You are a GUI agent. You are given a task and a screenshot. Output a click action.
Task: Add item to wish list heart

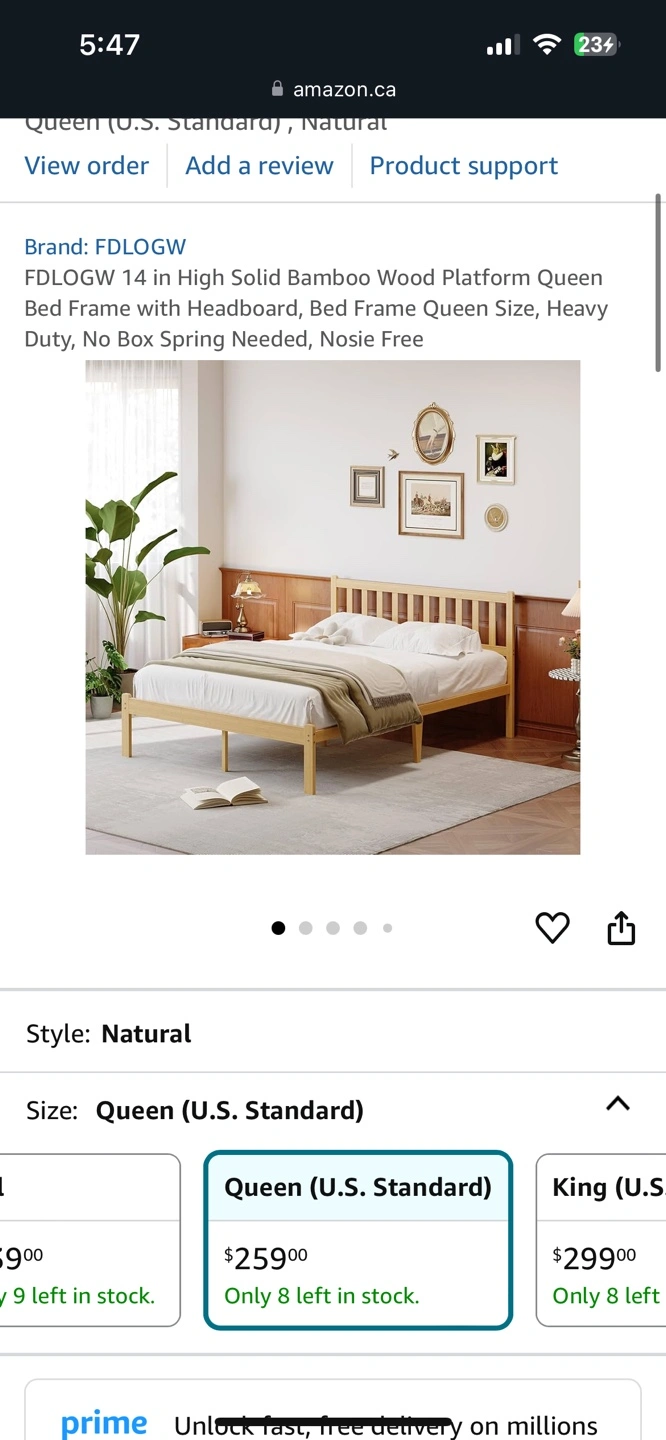click(x=552, y=928)
